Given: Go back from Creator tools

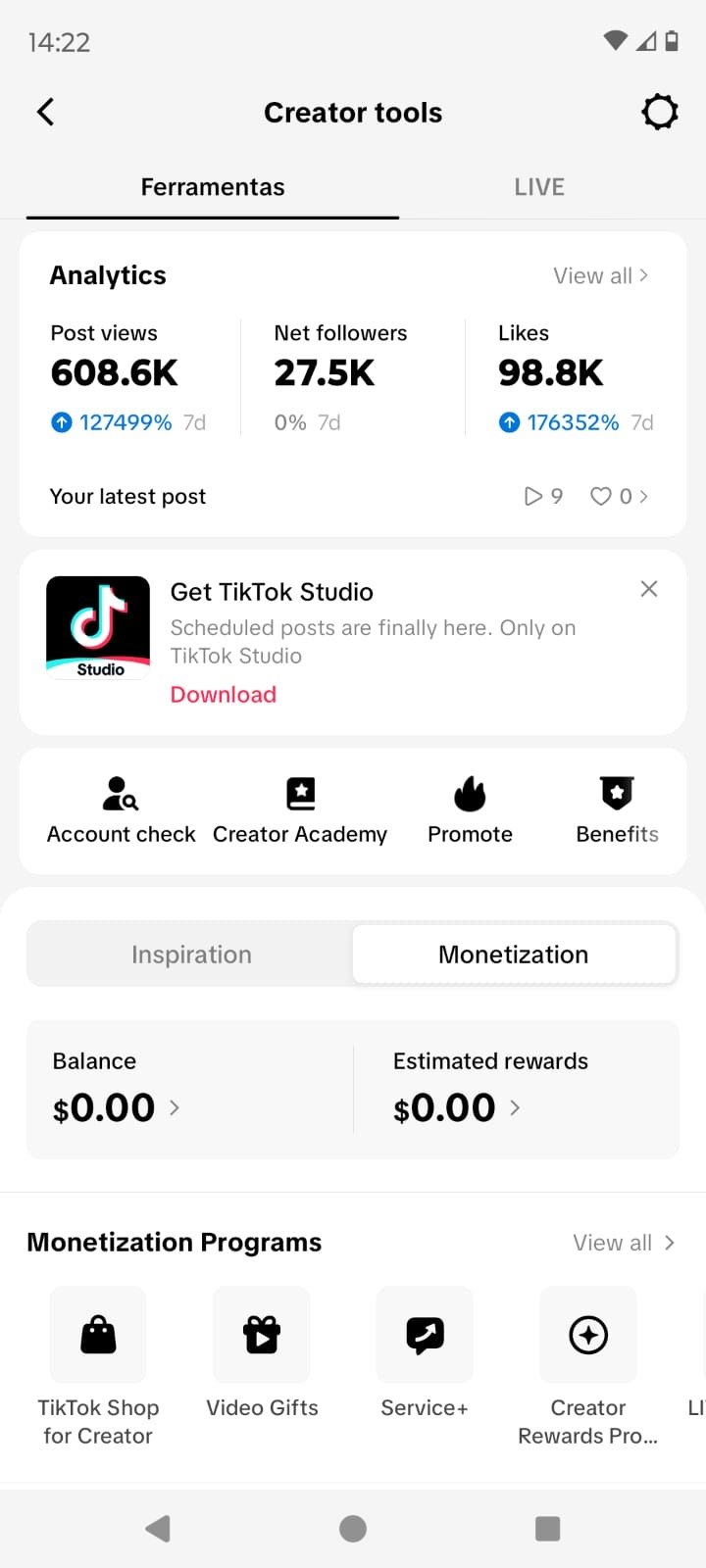Looking at the screenshot, I should [x=46, y=112].
